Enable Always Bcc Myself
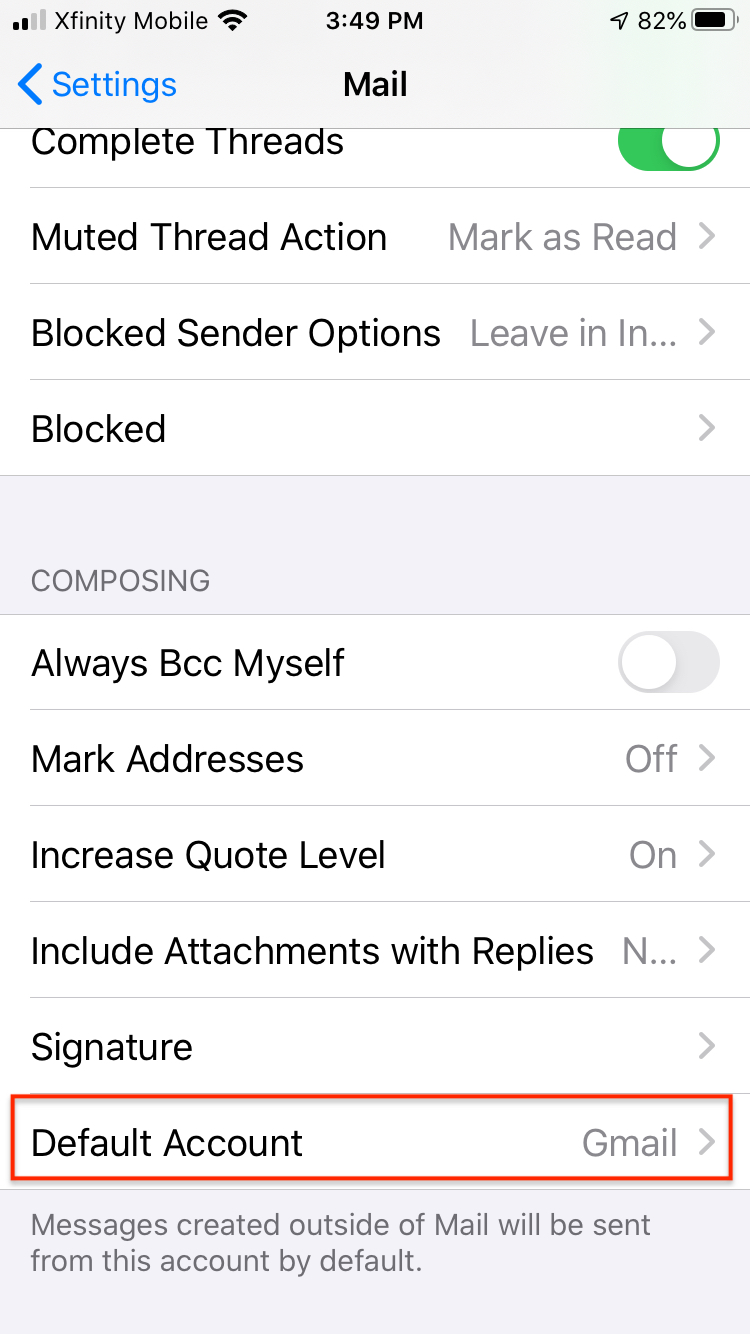Screen dimensions: 750x1334 click(669, 662)
